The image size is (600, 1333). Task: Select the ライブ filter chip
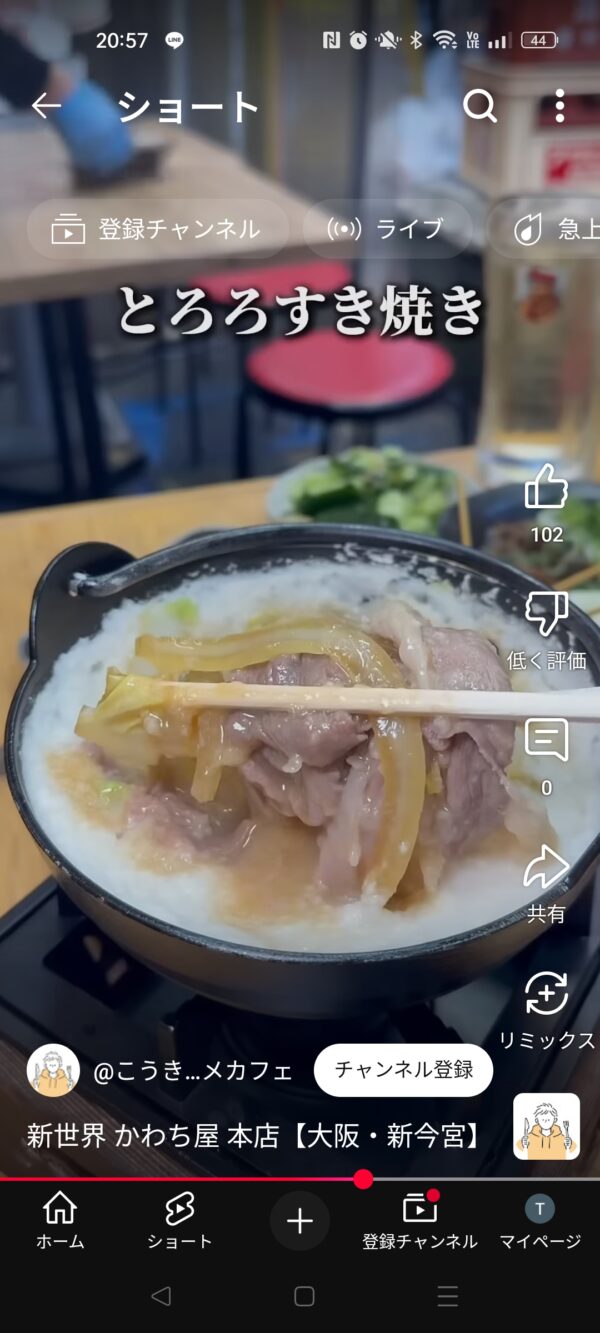(x=386, y=229)
